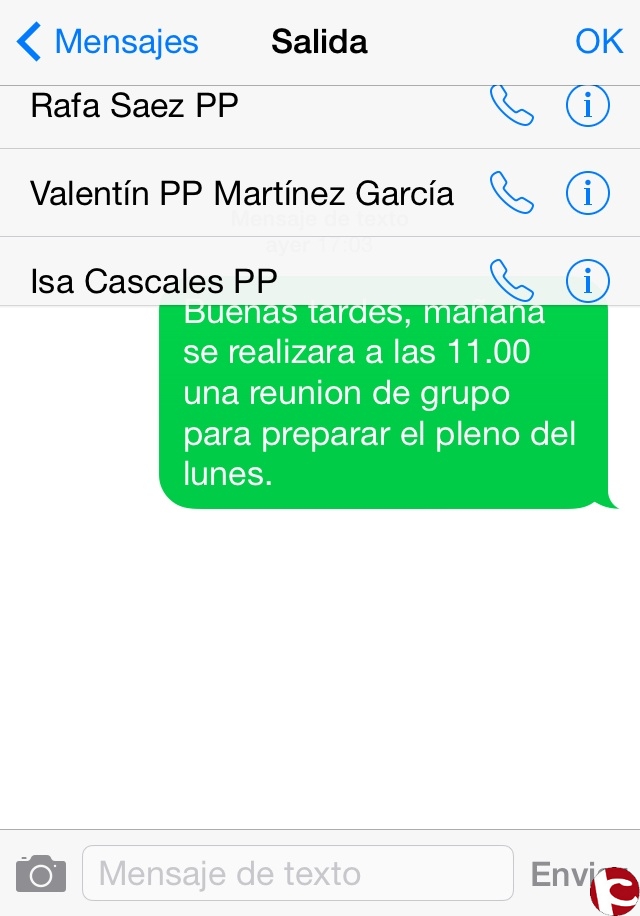
Task: Call Isa Cascales PP
Action: click(512, 281)
